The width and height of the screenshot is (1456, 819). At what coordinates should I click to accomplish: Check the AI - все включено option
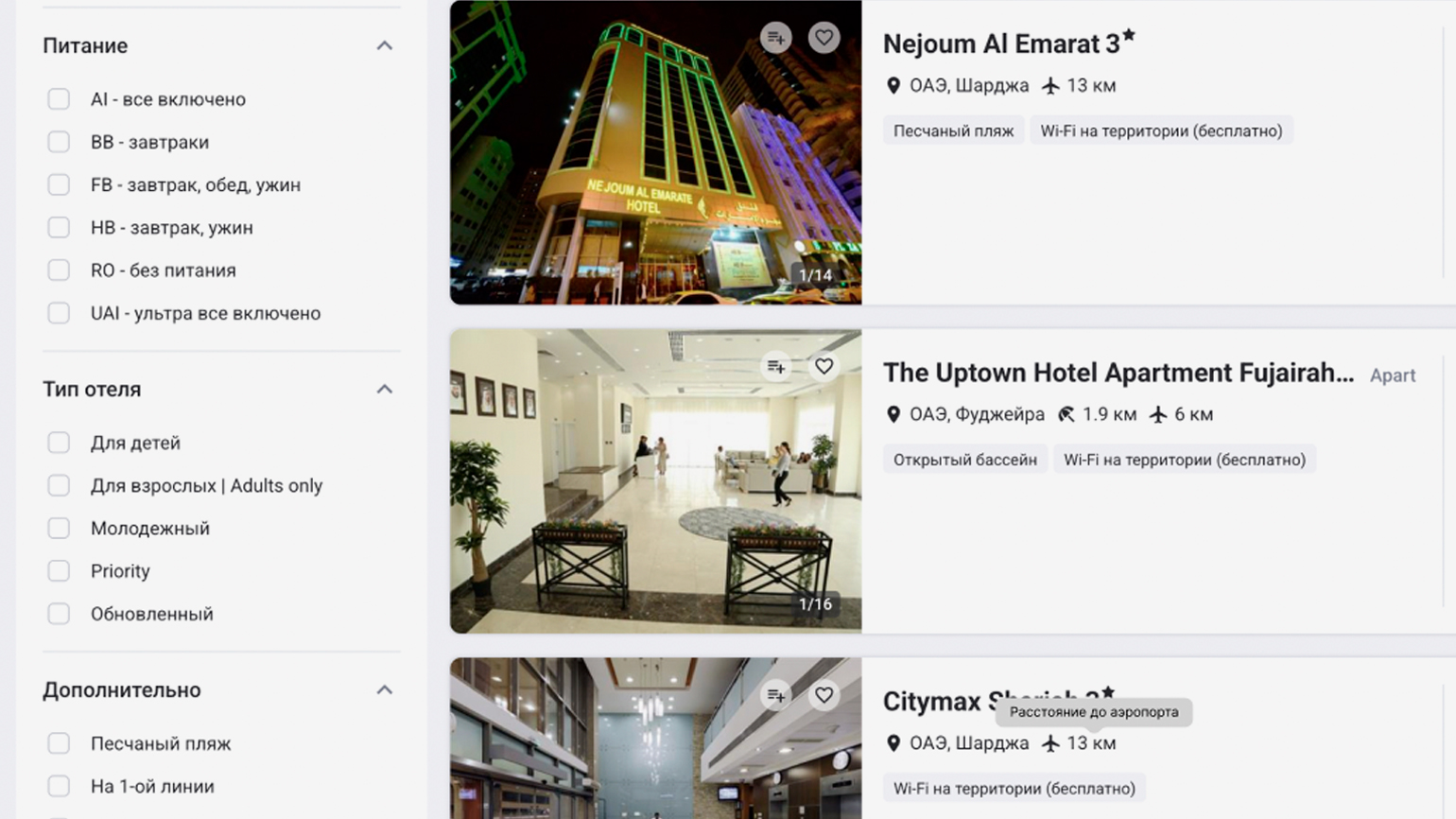point(59,99)
